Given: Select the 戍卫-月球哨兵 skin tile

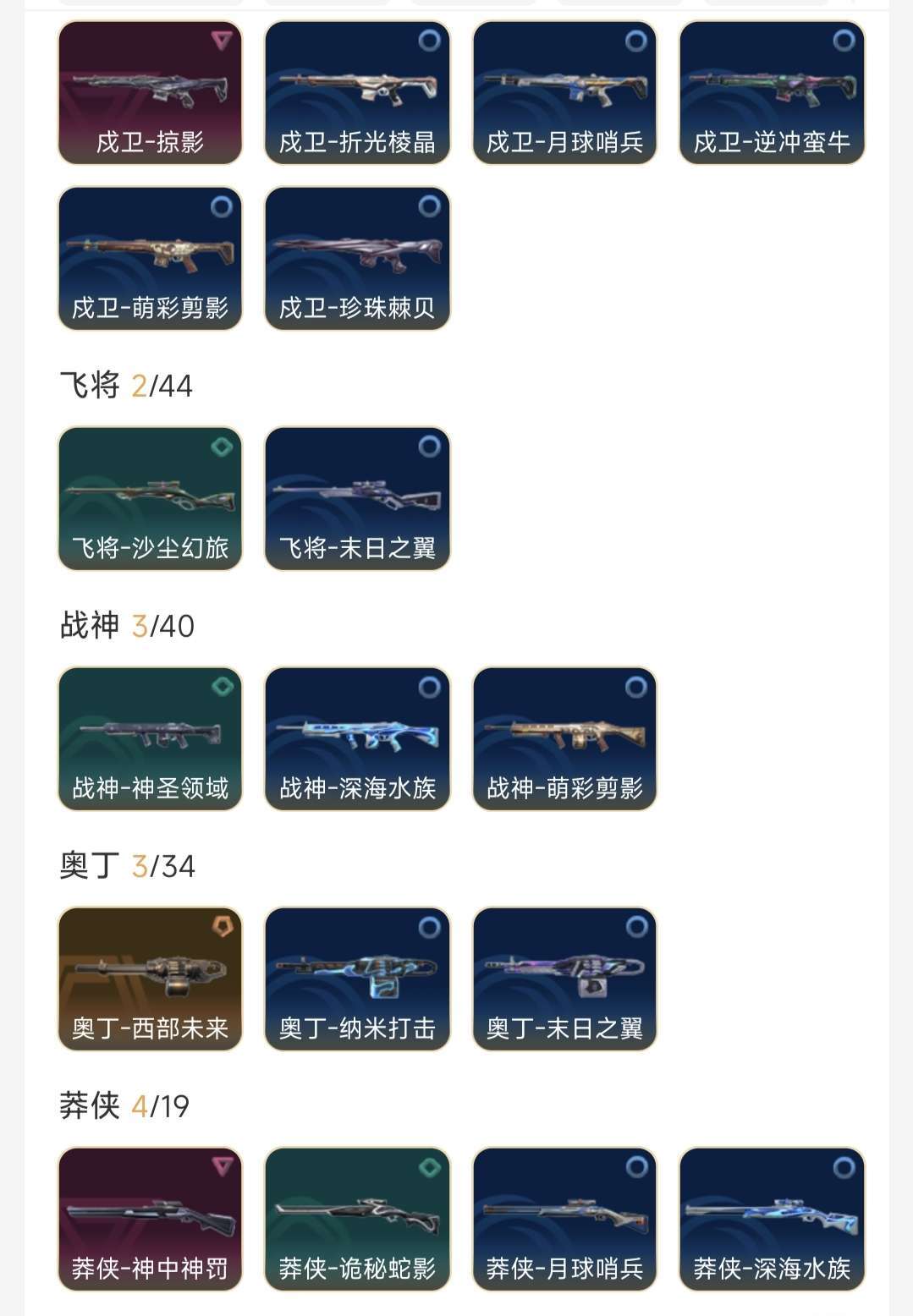Looking at the screenshot, I should (x=564, y=93).
